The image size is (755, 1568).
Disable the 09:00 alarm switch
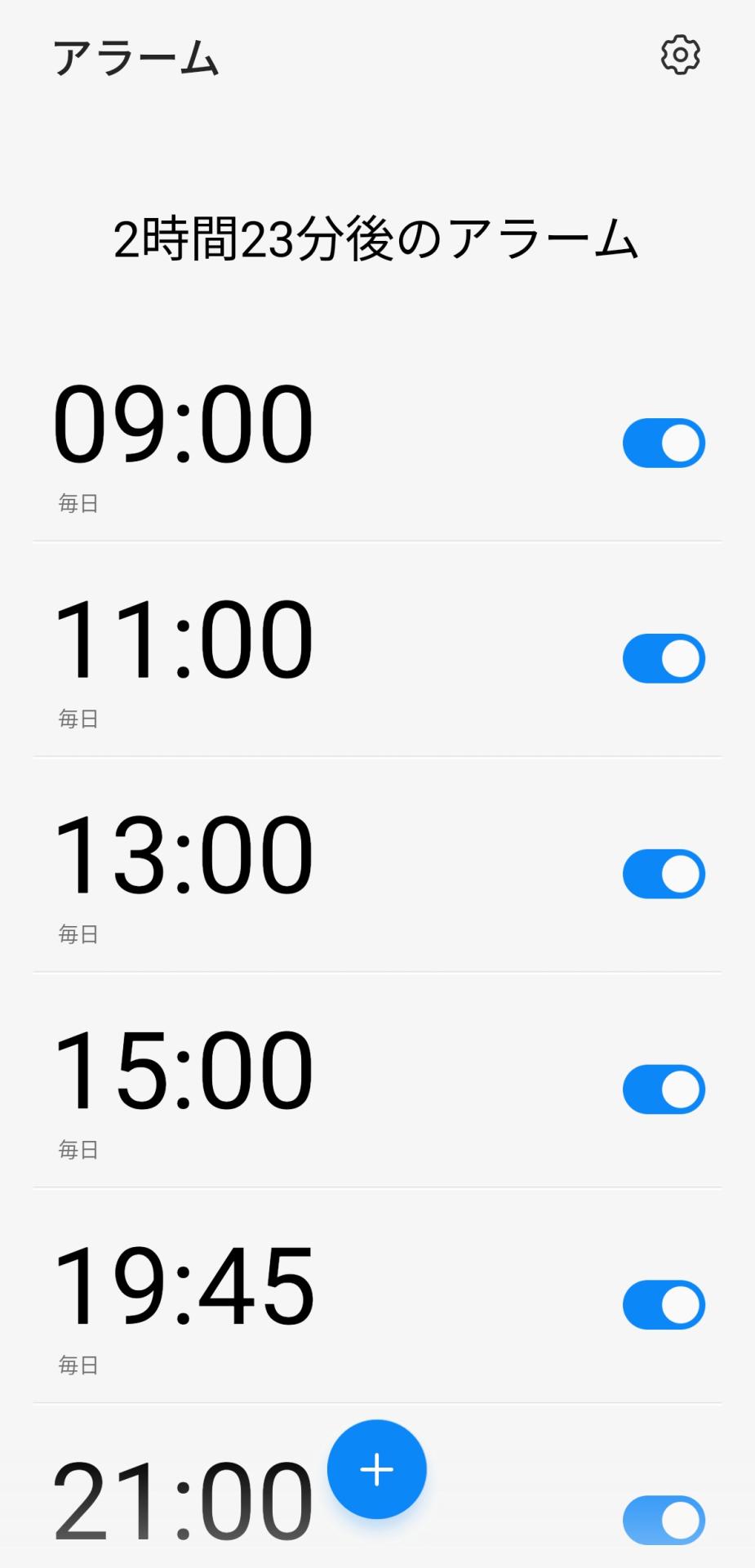pyautogui.click(x=663, y=443)
